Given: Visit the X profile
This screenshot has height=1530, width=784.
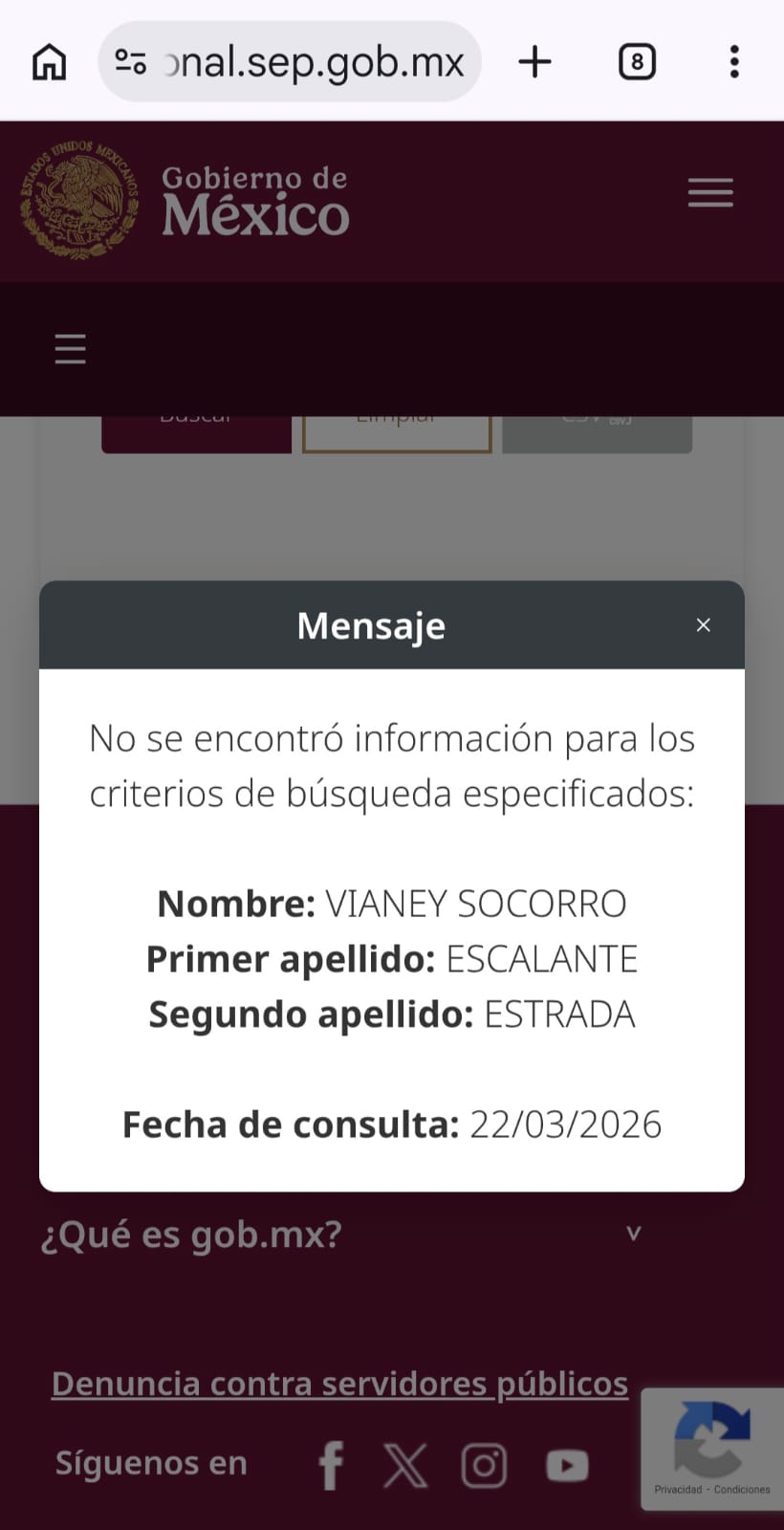Looking at the screenshot, I should coord(405,1465).
